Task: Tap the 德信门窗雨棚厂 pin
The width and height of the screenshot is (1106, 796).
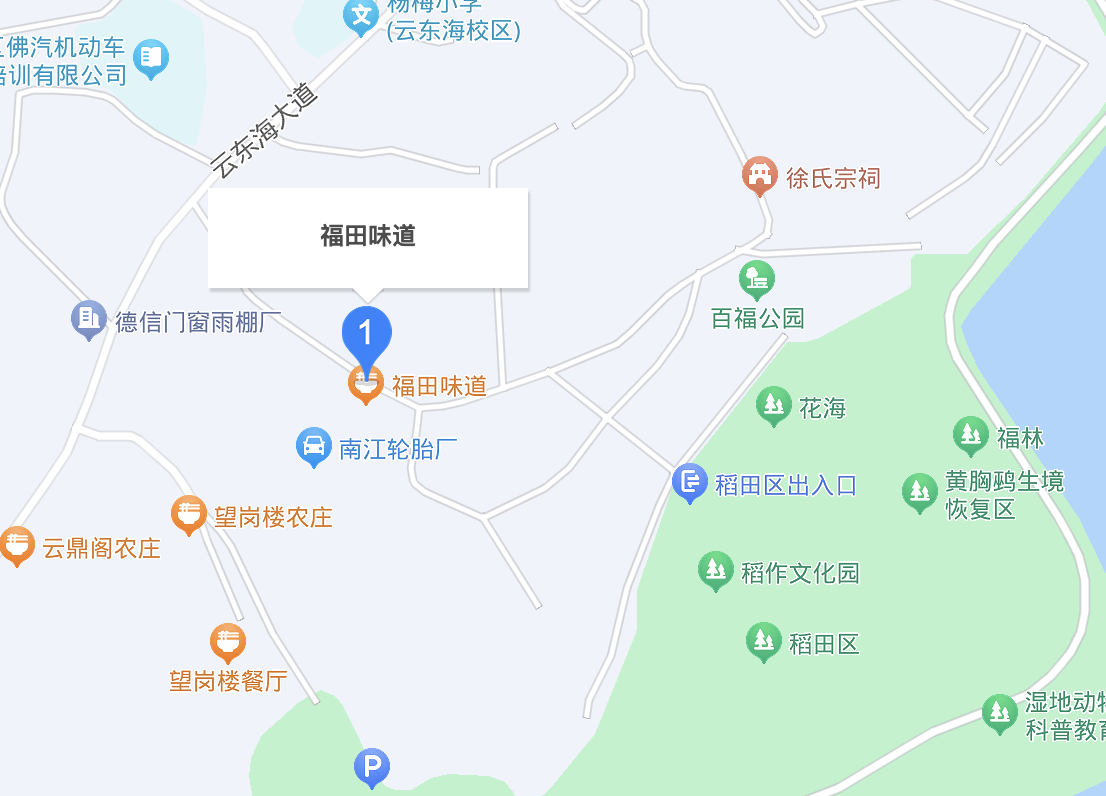Action: [89, 320]
